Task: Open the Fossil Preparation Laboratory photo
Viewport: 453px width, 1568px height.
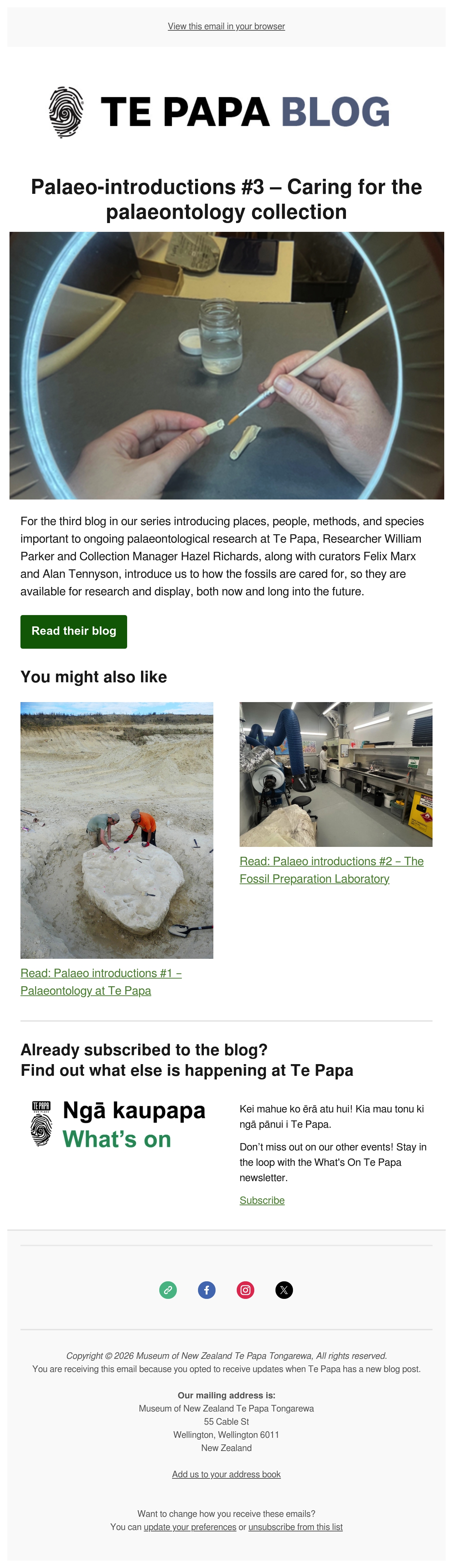Action: 336,774
